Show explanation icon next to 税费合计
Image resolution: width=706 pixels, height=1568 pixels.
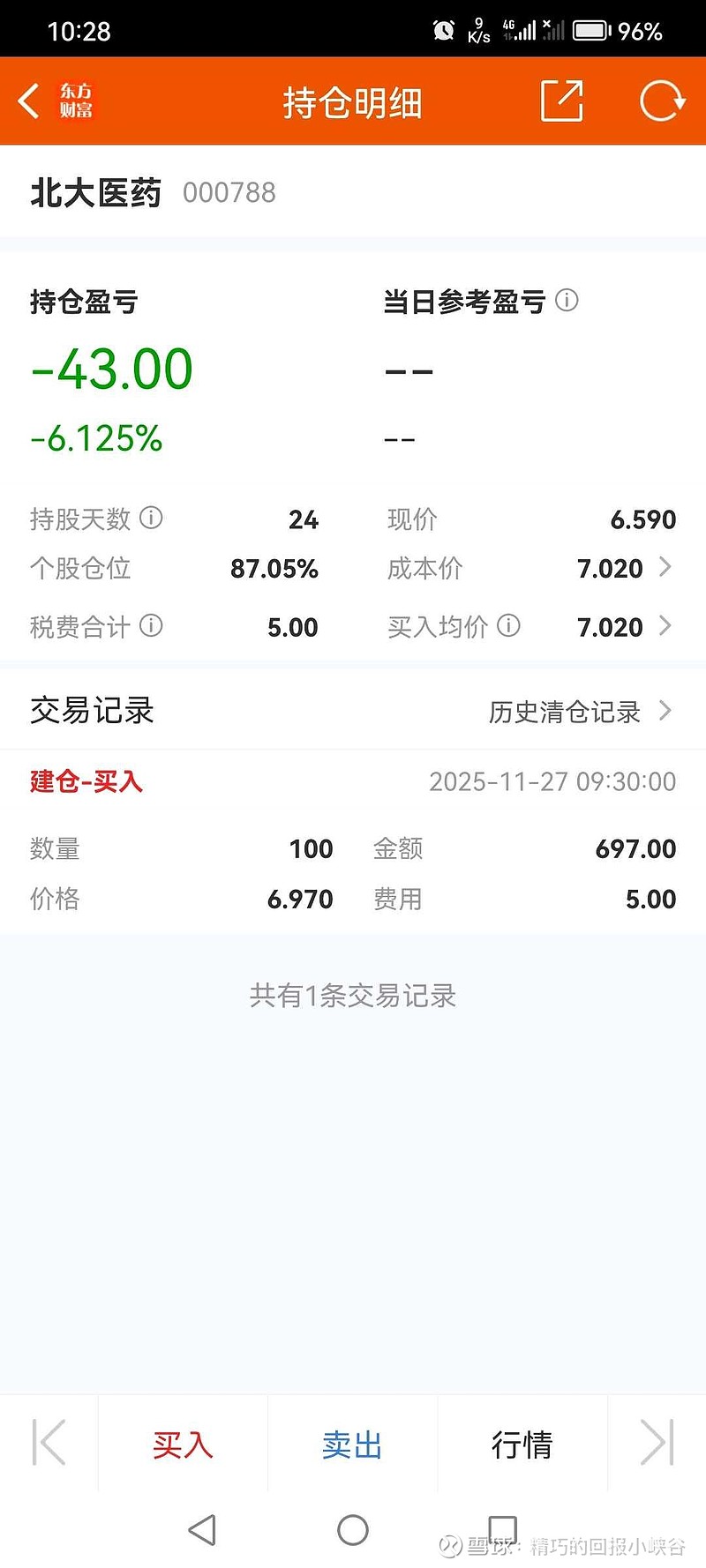(x=153, y=626)
